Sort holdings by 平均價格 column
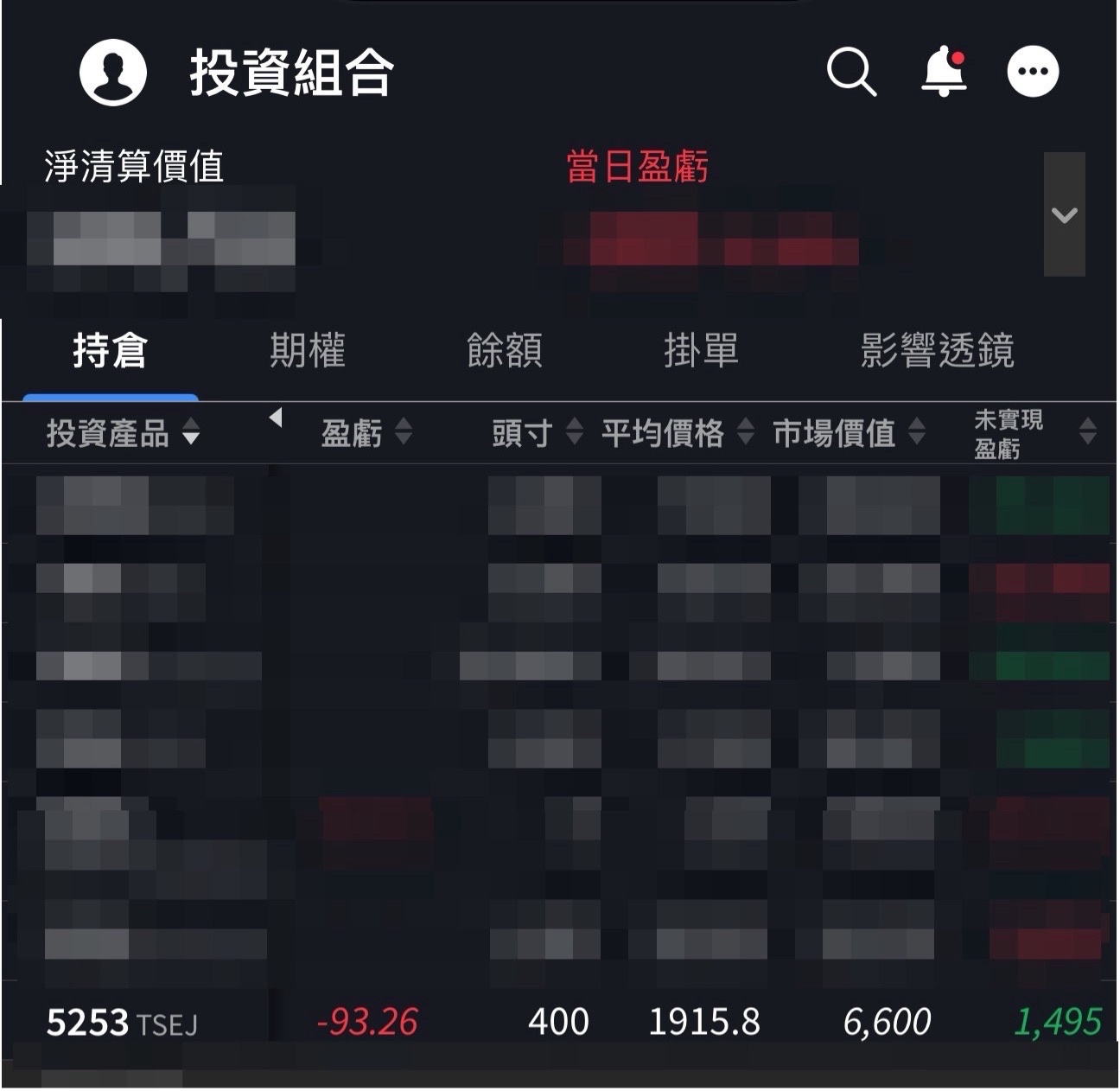Viewport: 1120px width, 1091px height. coord(678,433)
